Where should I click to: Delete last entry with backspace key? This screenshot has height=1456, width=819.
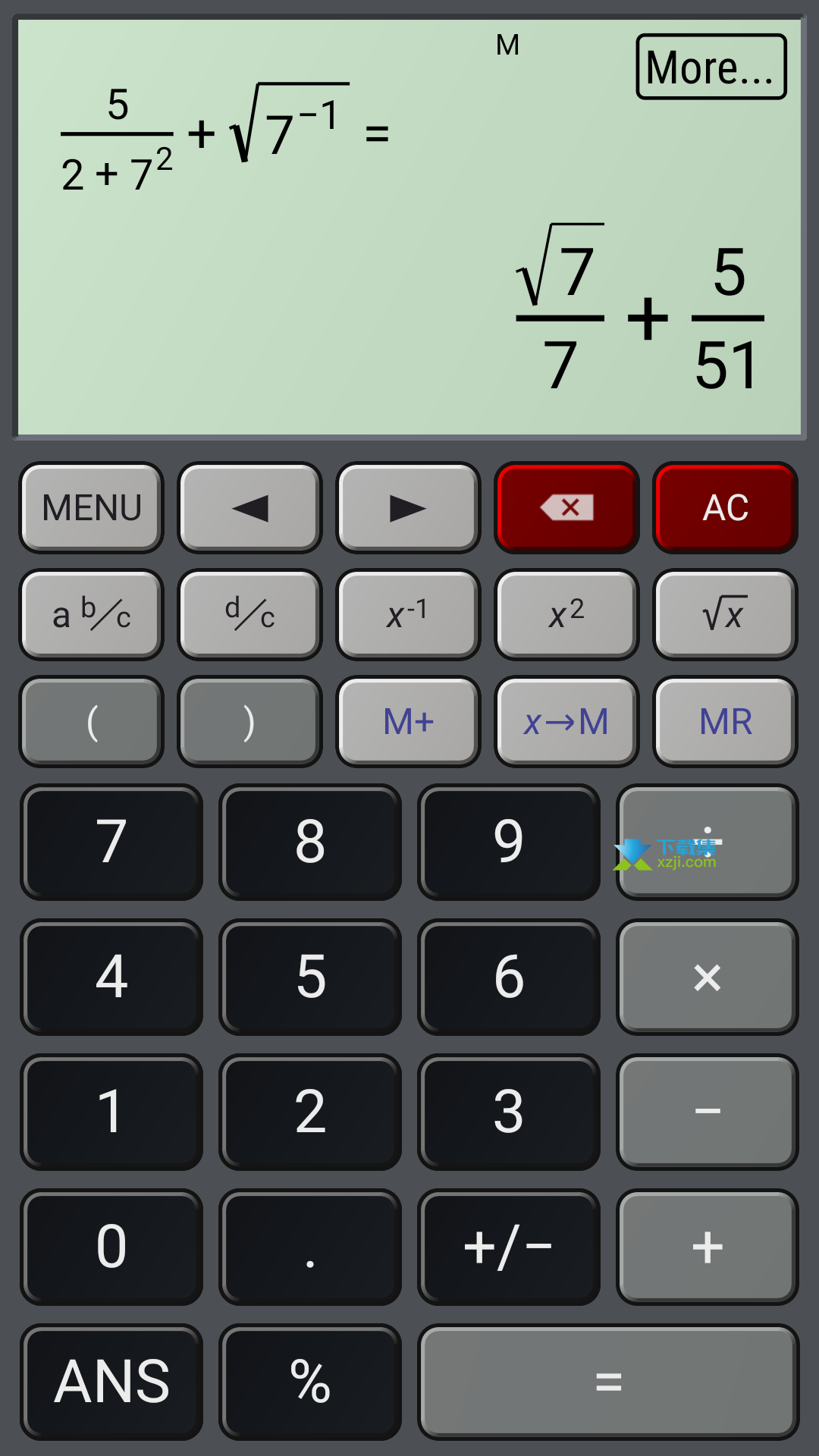click(566, 507)
